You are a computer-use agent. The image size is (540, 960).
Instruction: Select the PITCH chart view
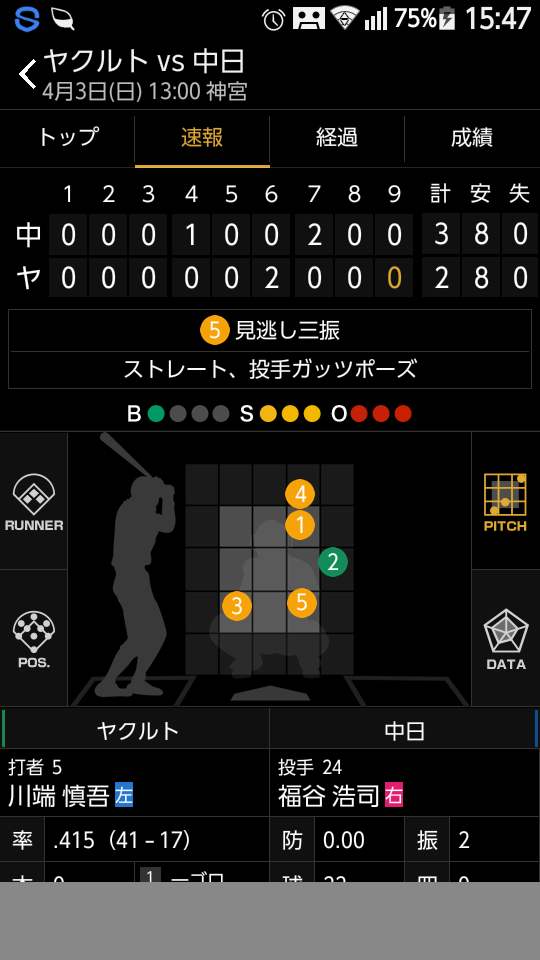click(x=505, y=501)
